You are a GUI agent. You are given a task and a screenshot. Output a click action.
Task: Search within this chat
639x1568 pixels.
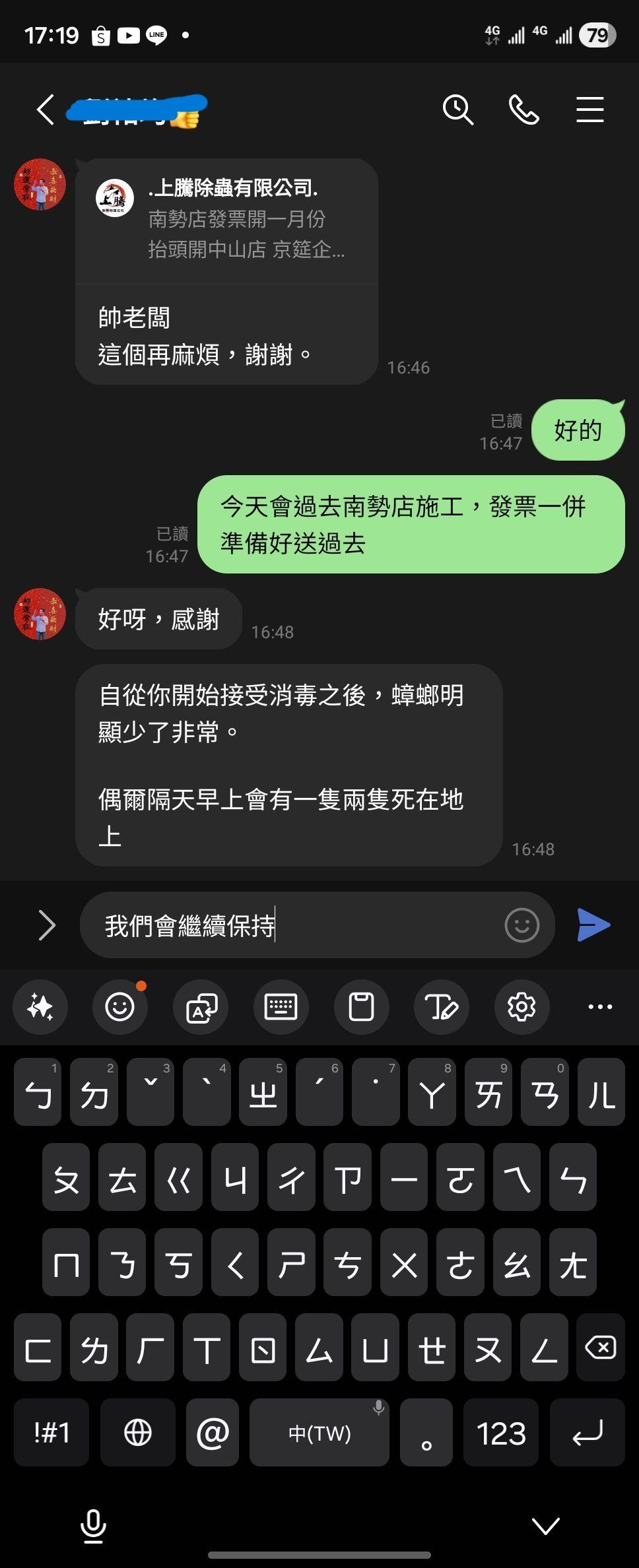[457, 110]
